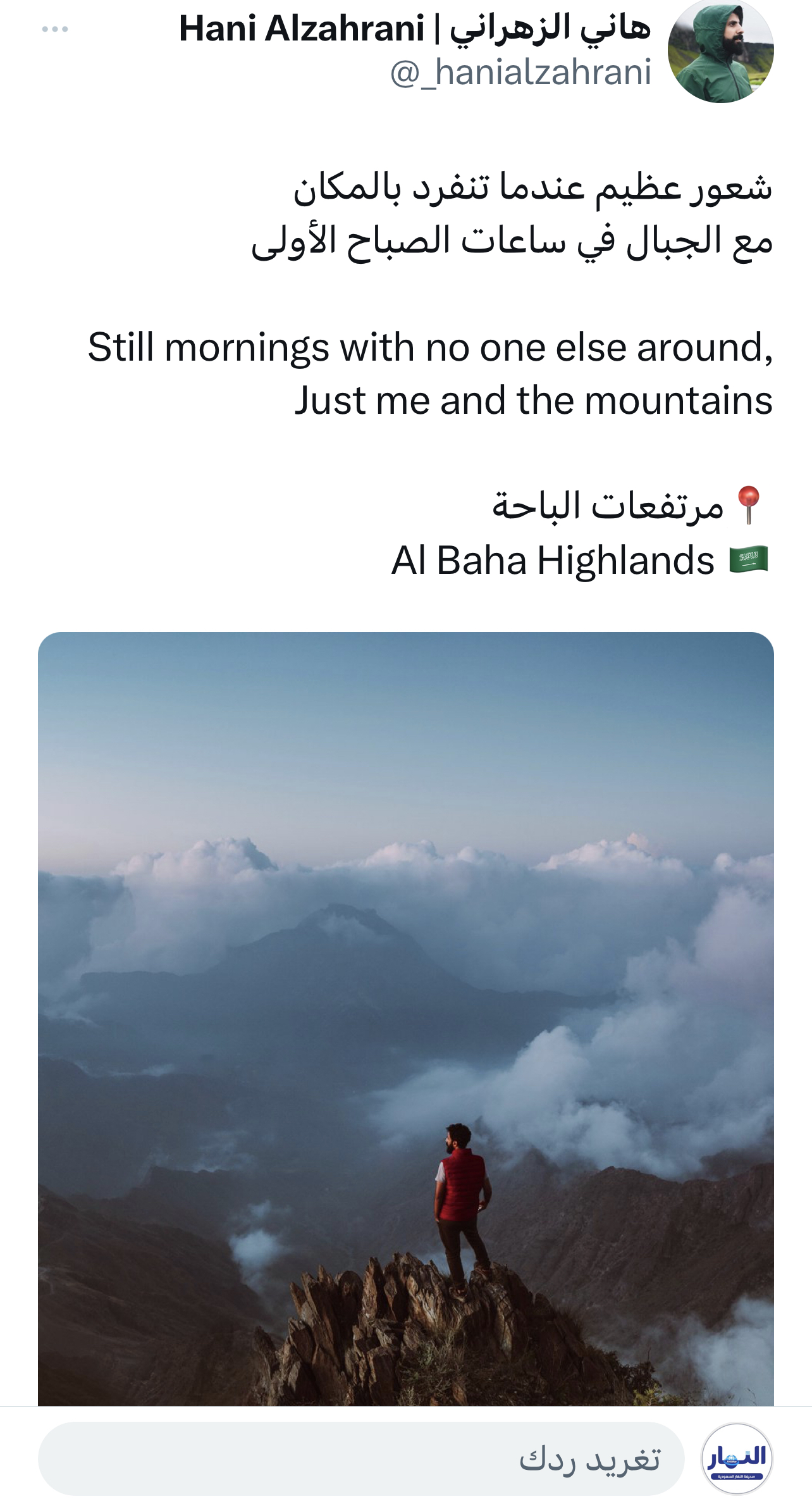This screenshot has width=812, height=1511.
Task: Open the An-Nahar account avatar
Action: point(737,1458)
